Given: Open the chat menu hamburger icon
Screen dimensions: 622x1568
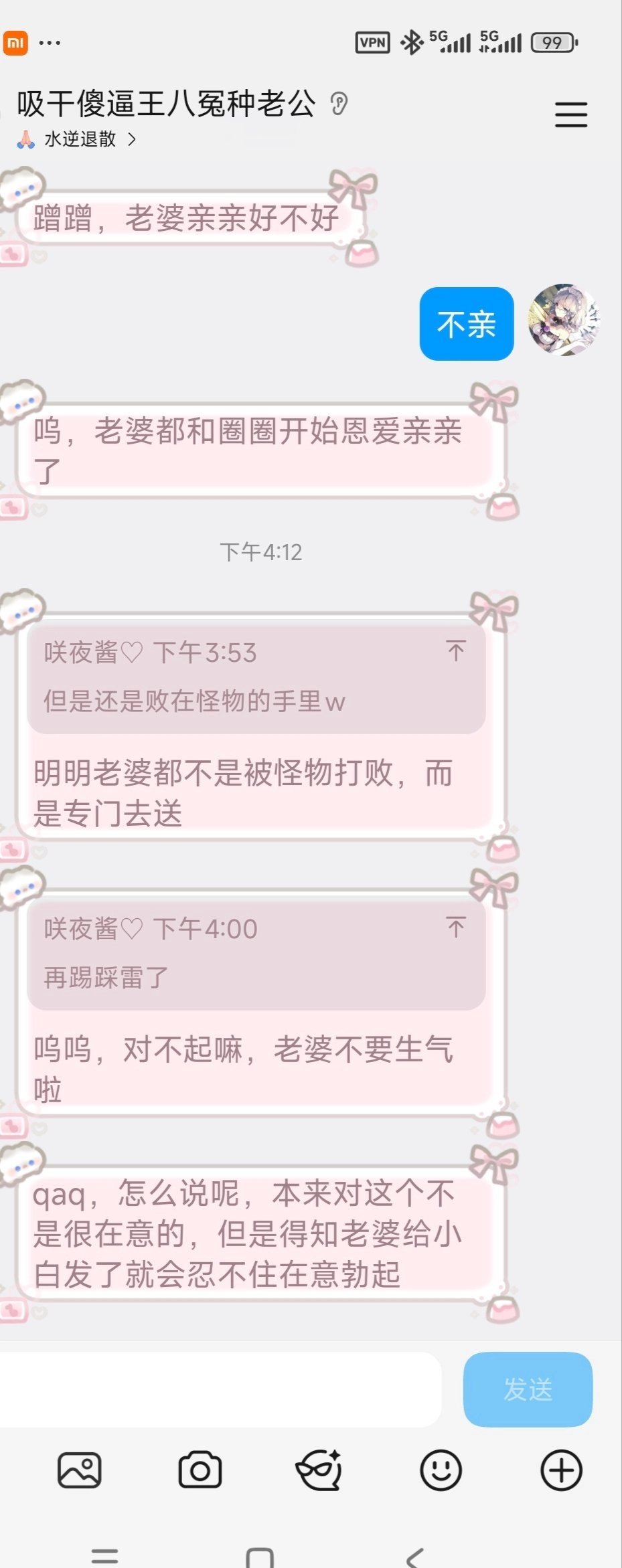Looking at the screenshot, I should (x=570, y=114).
